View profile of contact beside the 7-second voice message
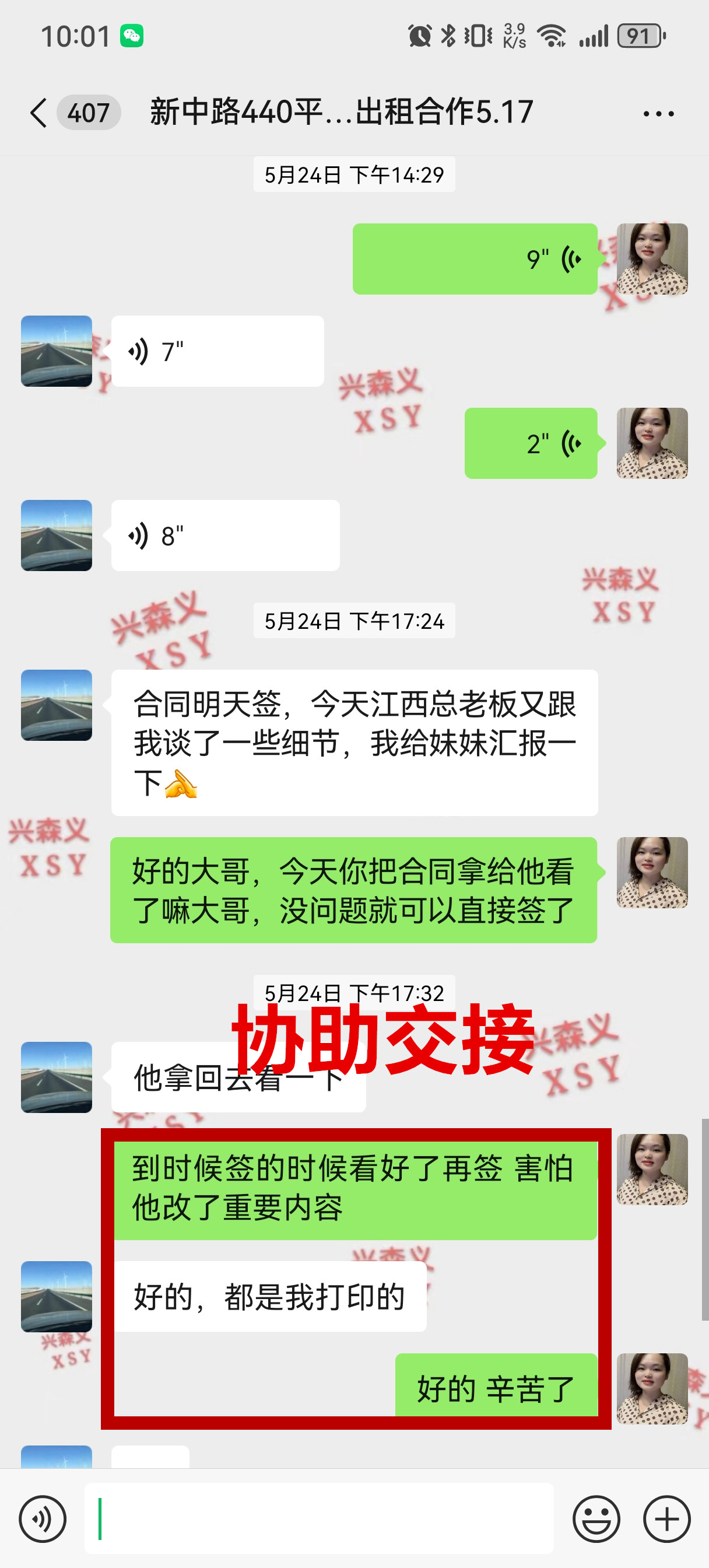The height and width of the screenshot is (1568, 709). pyautogui.click(x=57, y=351)
